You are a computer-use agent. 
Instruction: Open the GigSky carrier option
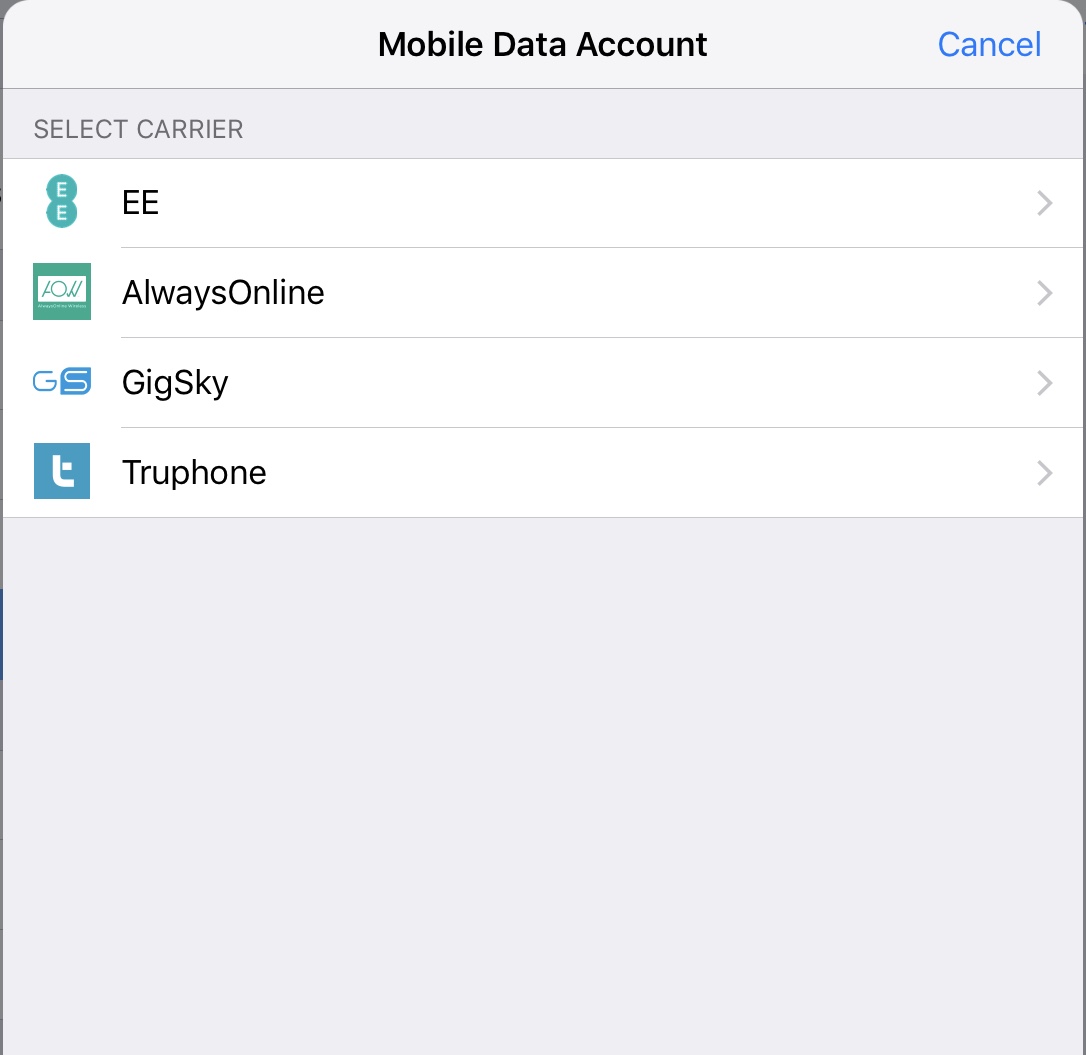pyautogui.click(x=540, y=383)
